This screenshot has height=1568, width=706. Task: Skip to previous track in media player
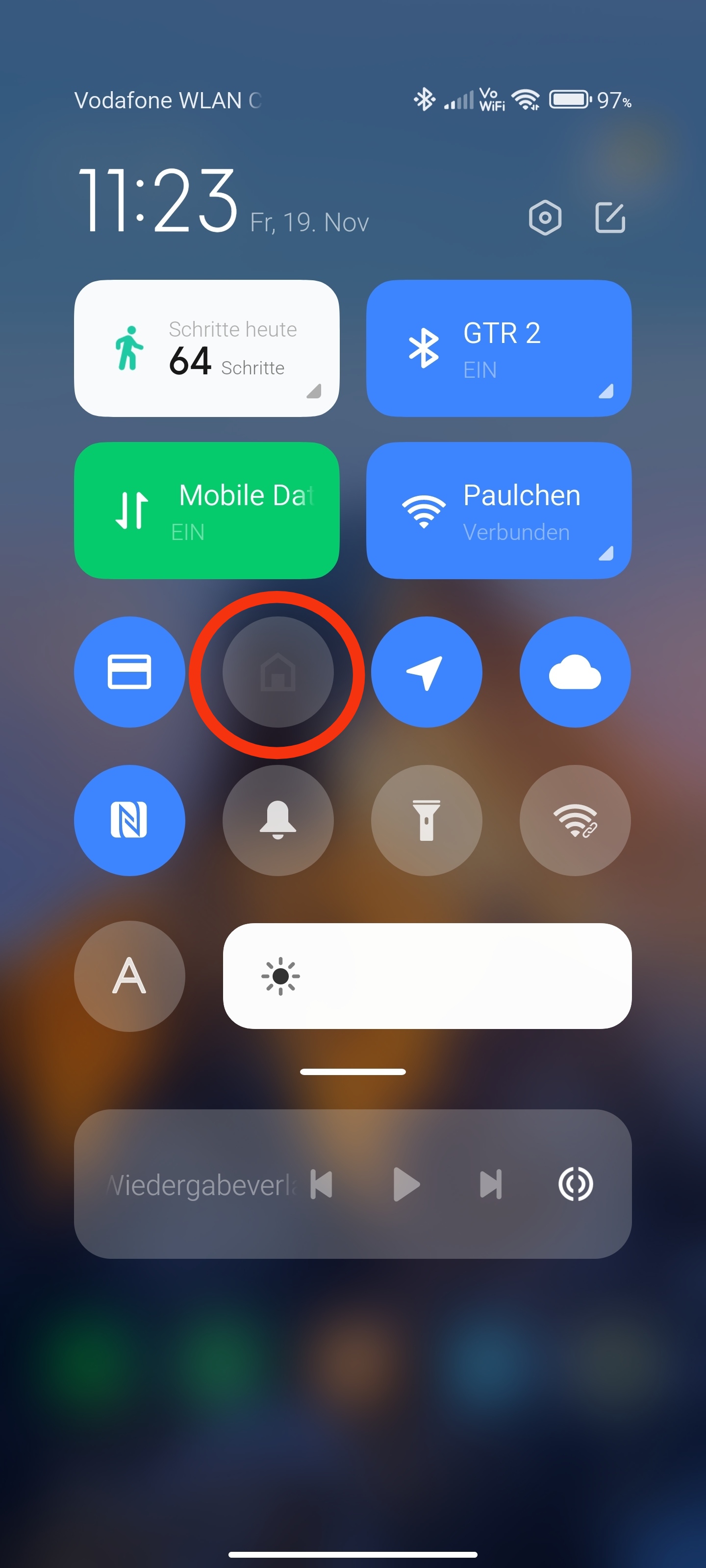pyautogui.click(x=322, y=1184)
